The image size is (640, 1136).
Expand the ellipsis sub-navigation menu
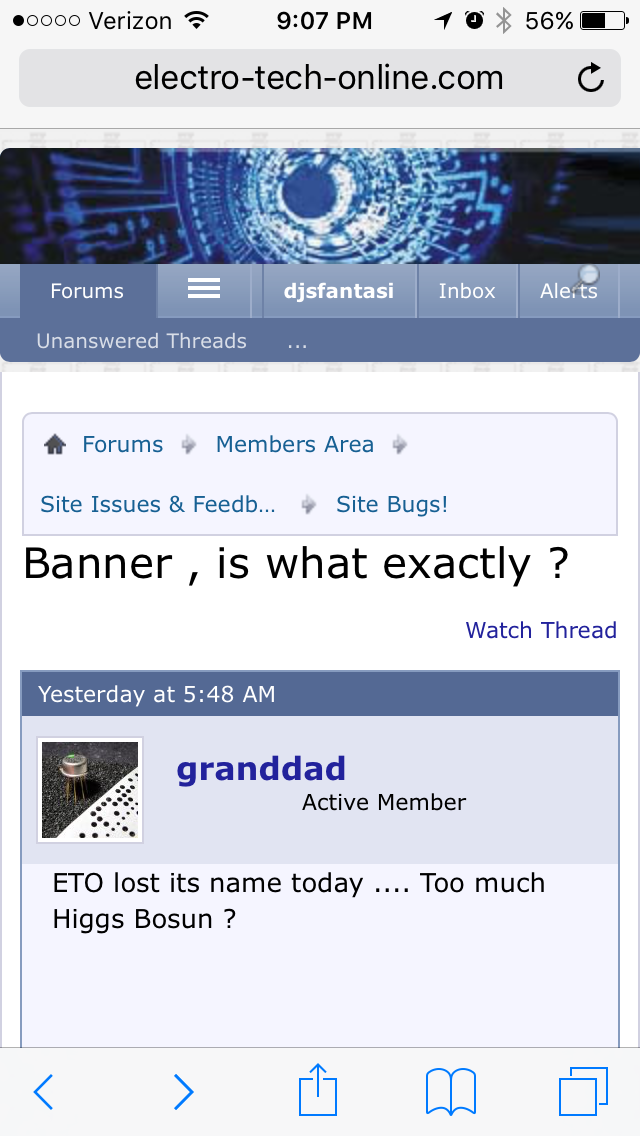tap(297, 342)
